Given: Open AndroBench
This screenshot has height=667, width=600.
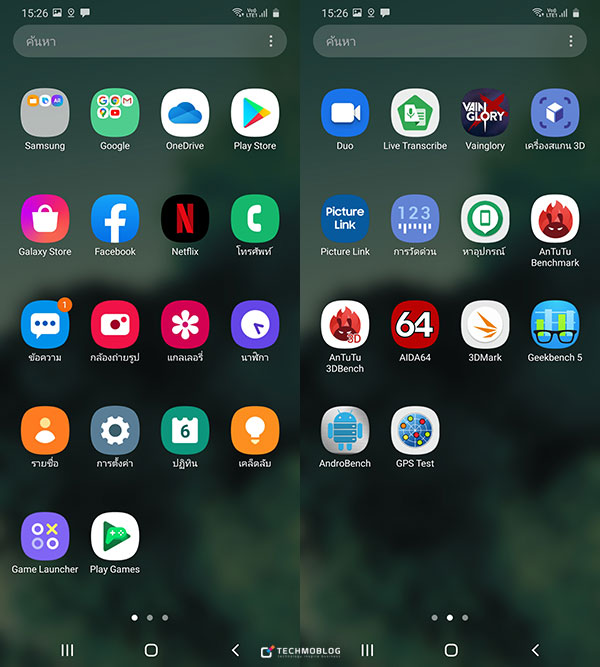Looking at the screenshot, I should (345, 431).
